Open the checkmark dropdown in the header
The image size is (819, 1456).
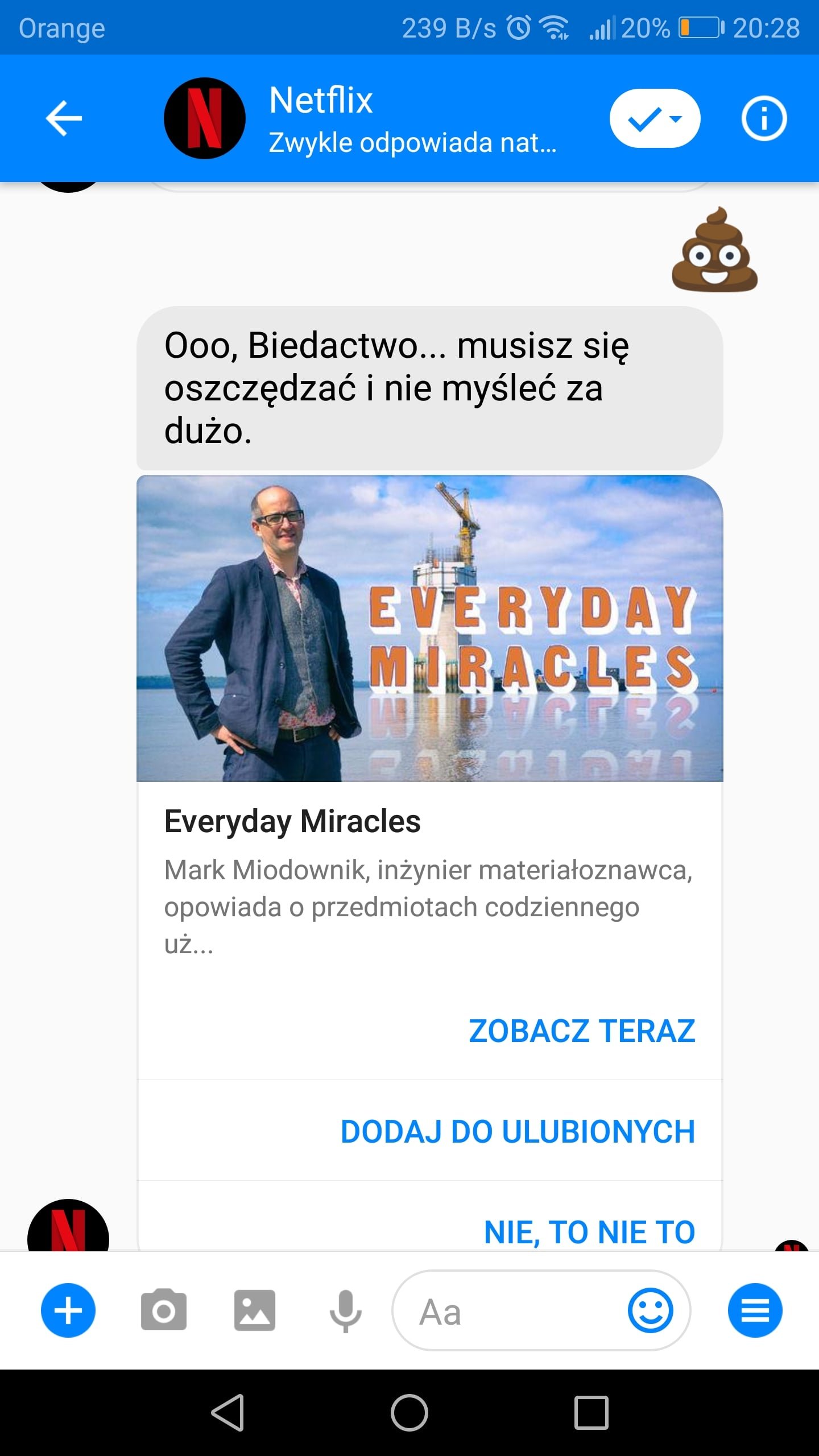[x=655, y=118]
